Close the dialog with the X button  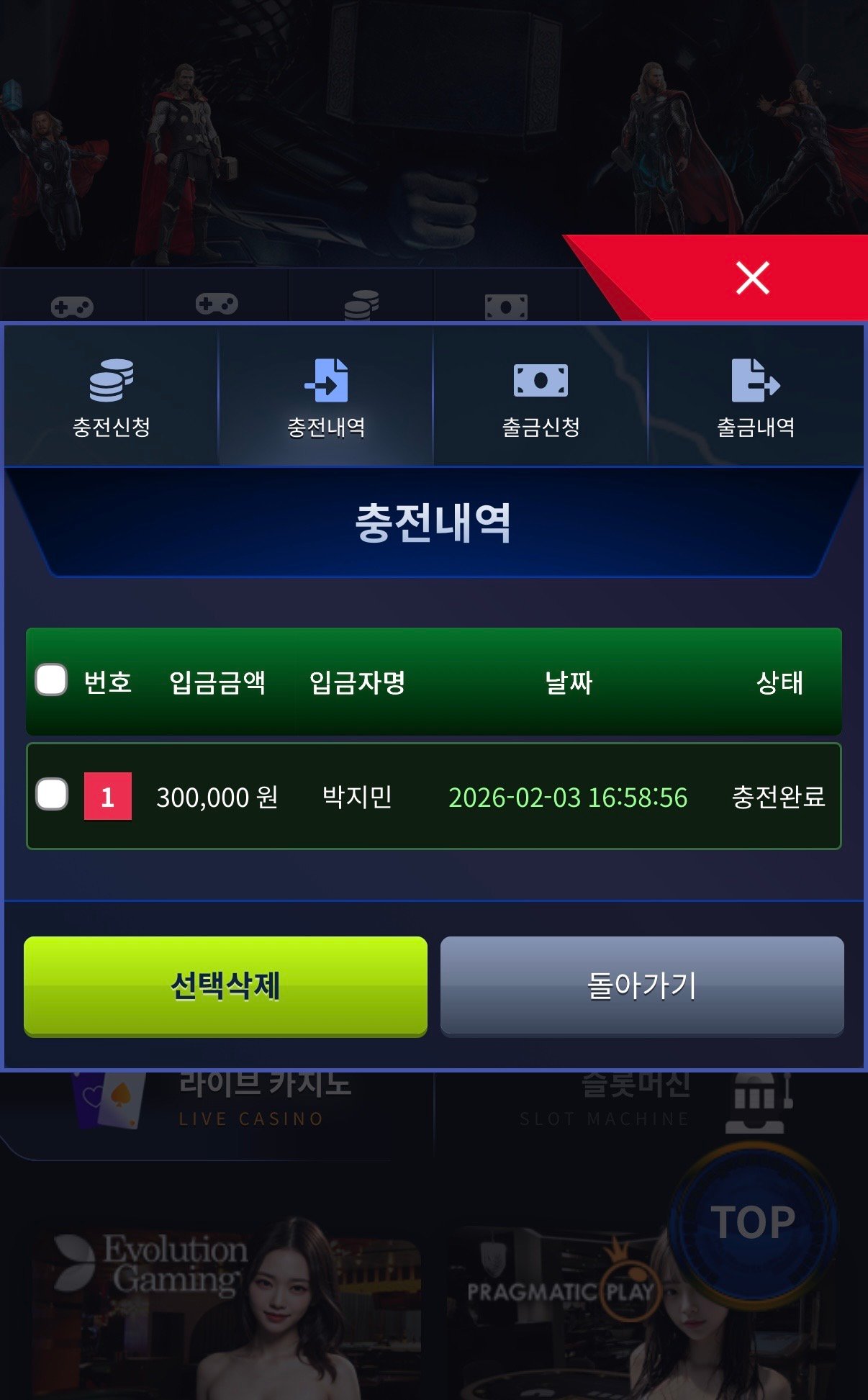[752, 278]
